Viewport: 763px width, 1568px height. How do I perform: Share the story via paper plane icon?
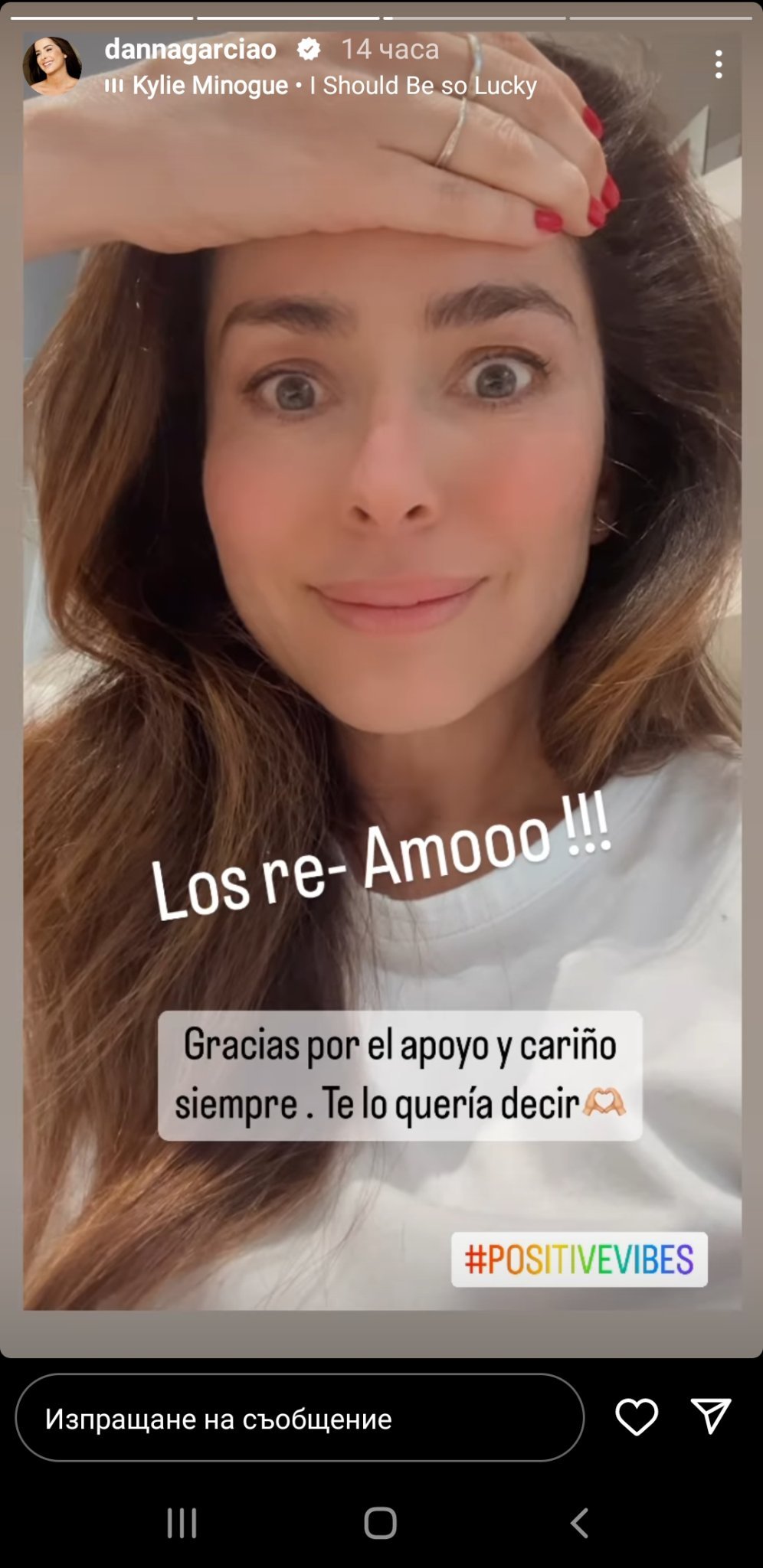(x=710, y=1416)
